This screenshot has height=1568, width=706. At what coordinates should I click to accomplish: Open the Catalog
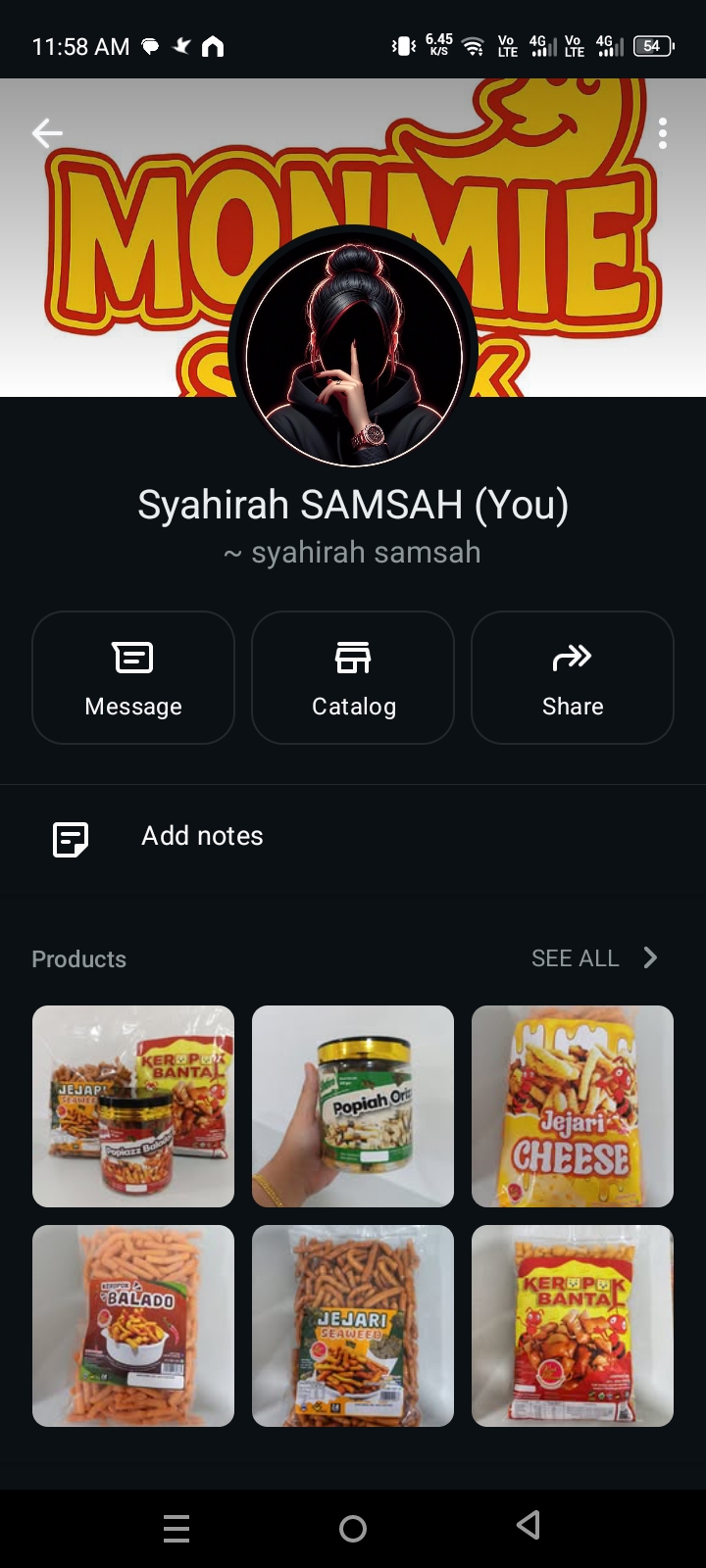click(353, 677)
